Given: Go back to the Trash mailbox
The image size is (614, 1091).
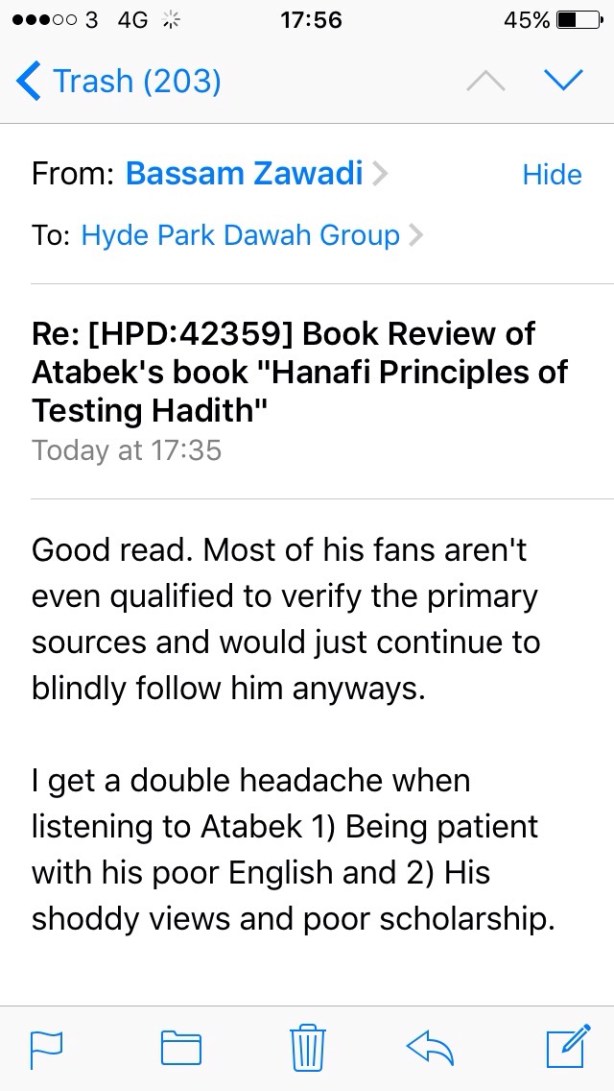Looking at the screenshot, I should (x=120, y=80).
